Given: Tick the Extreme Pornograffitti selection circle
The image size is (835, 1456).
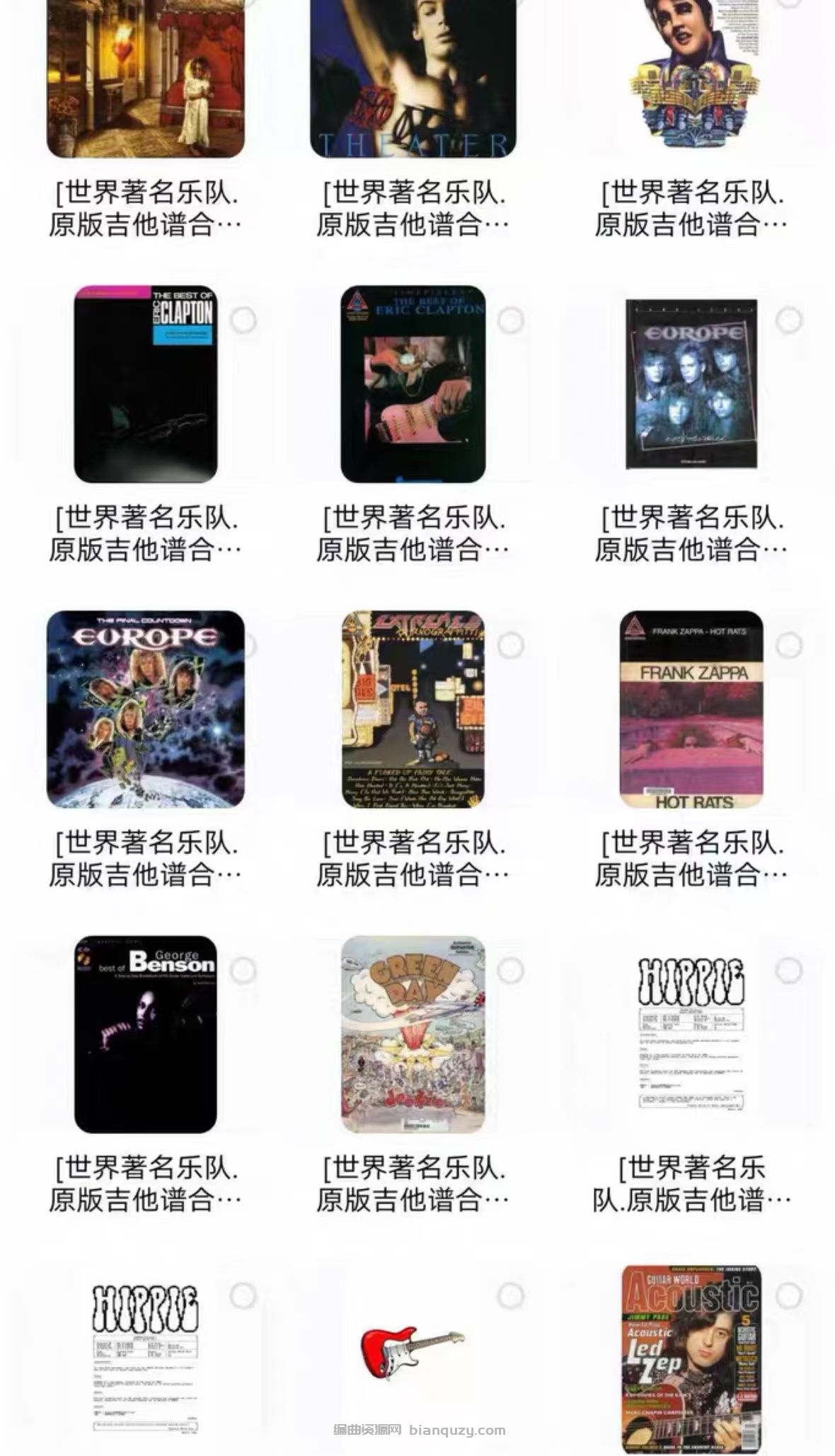Looking at the screenshot, I should (510, 645).
